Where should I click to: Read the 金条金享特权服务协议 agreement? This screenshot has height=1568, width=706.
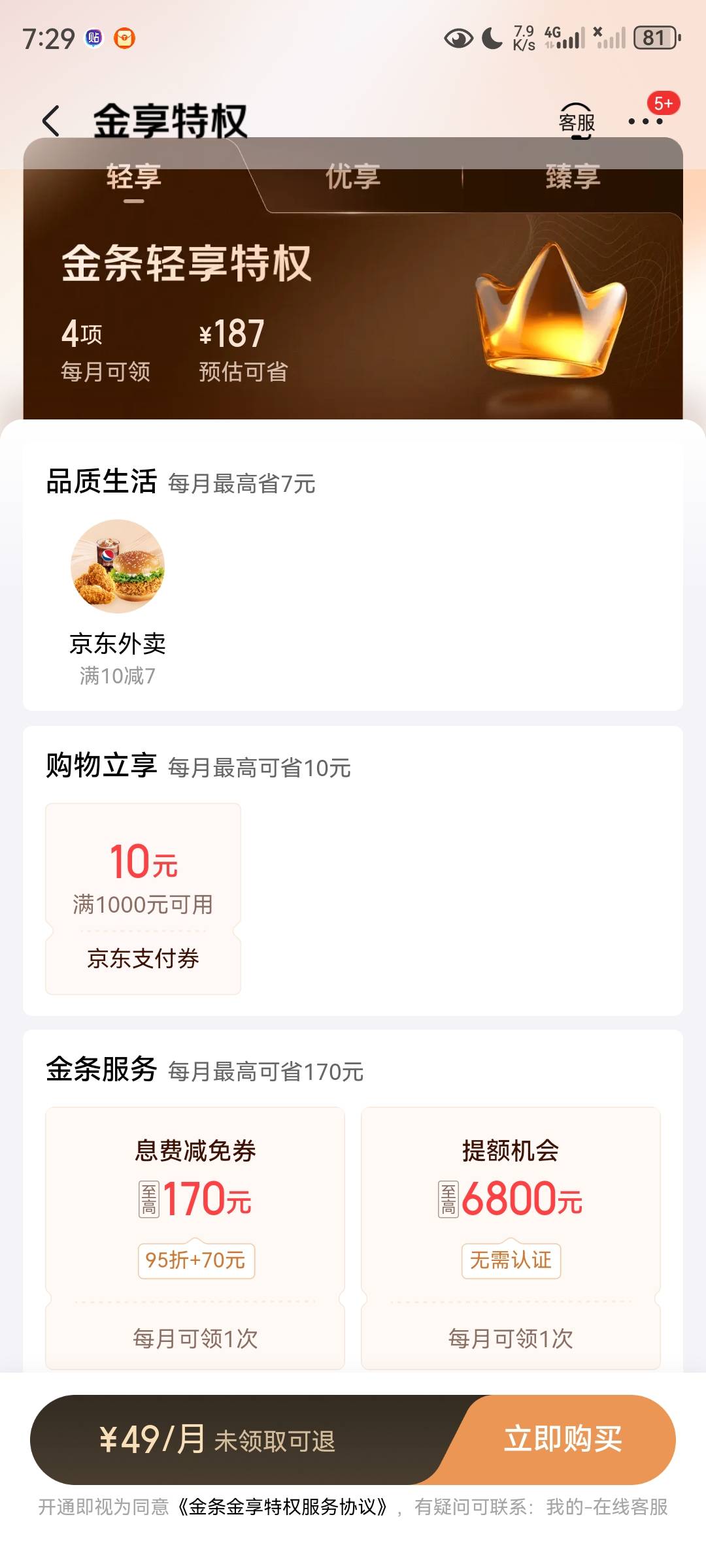(x=284, y=1507)
